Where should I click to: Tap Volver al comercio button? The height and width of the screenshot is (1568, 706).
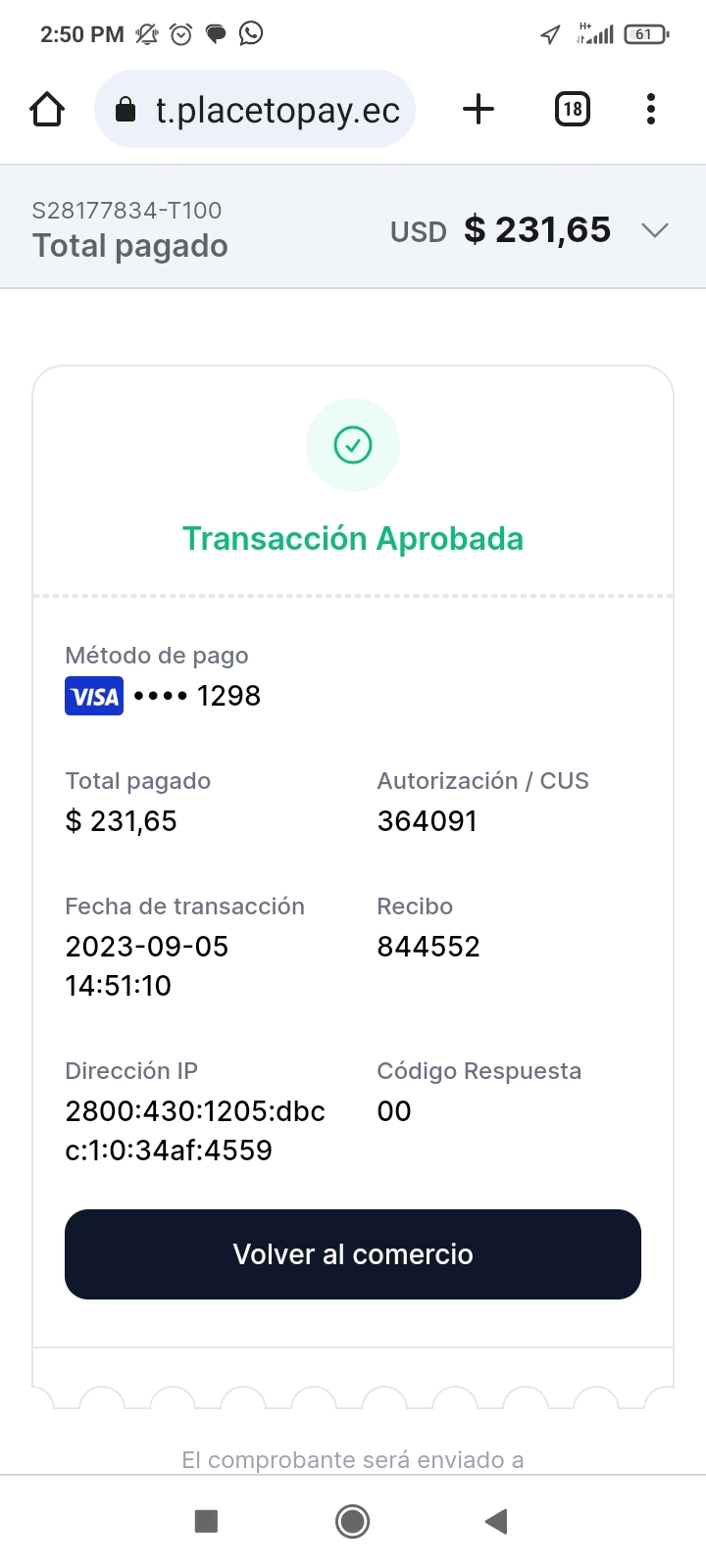[353, 1254]
